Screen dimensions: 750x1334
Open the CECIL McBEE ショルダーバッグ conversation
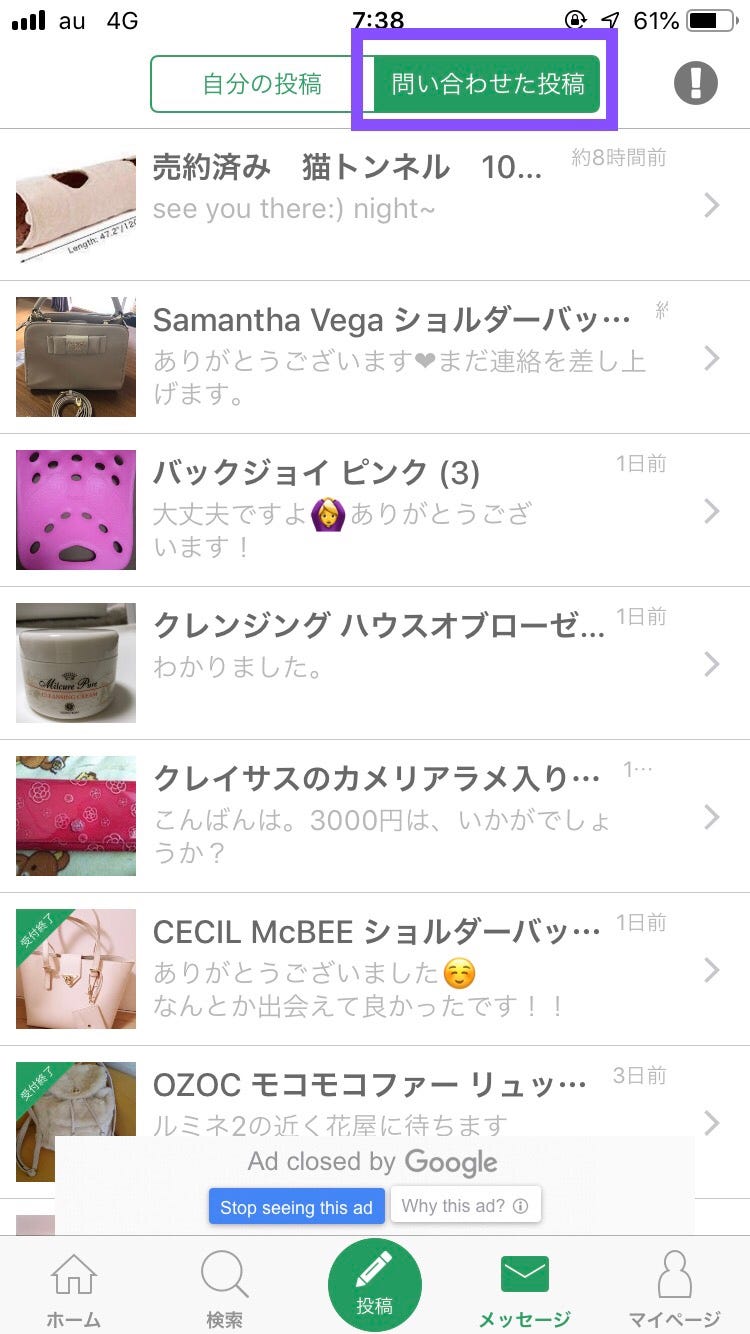pos(375,970)
